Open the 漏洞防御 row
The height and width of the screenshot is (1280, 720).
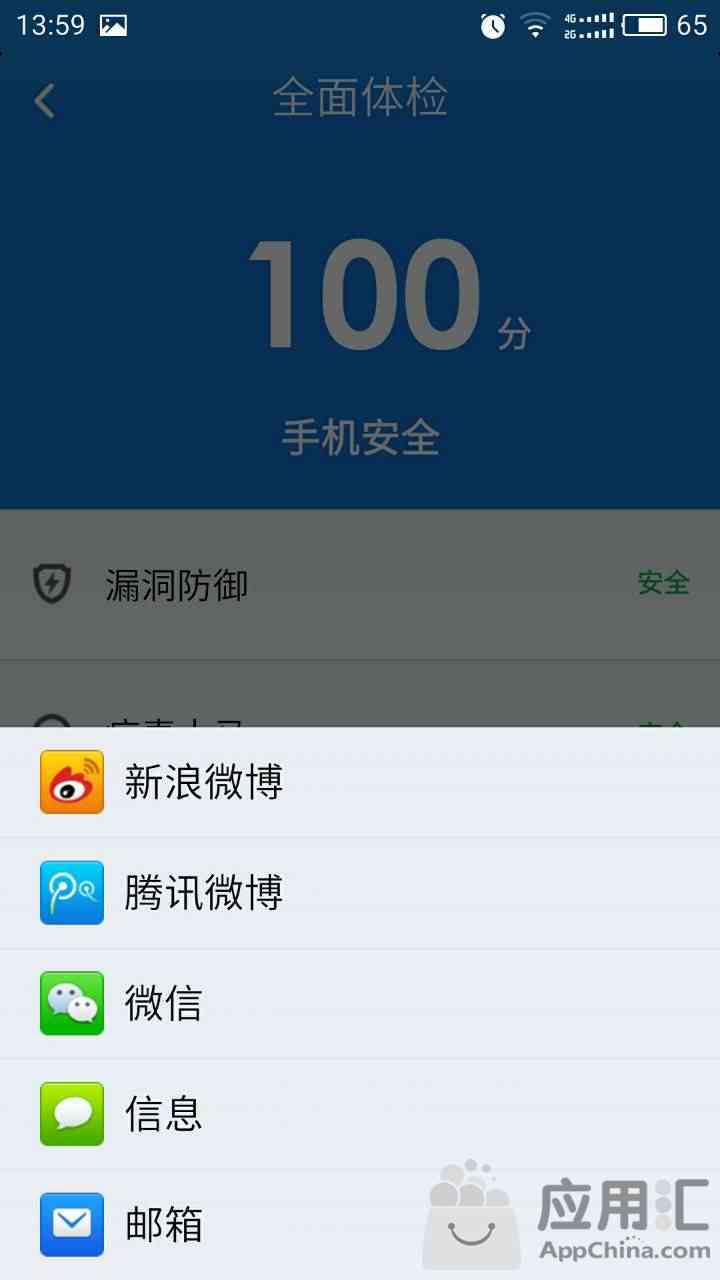[x=360, y=584]
